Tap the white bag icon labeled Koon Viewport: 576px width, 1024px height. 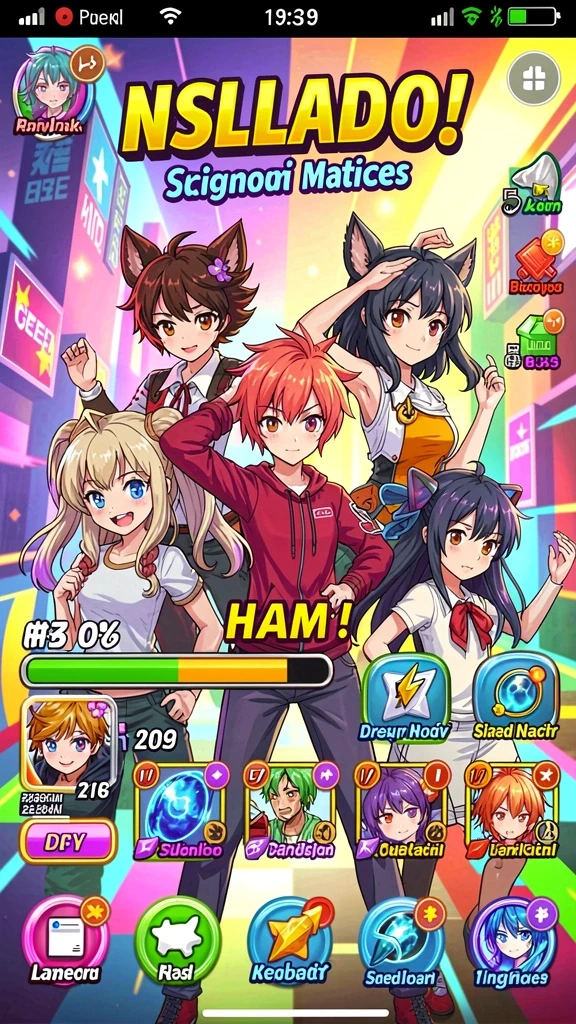click(x=532, y=185)
